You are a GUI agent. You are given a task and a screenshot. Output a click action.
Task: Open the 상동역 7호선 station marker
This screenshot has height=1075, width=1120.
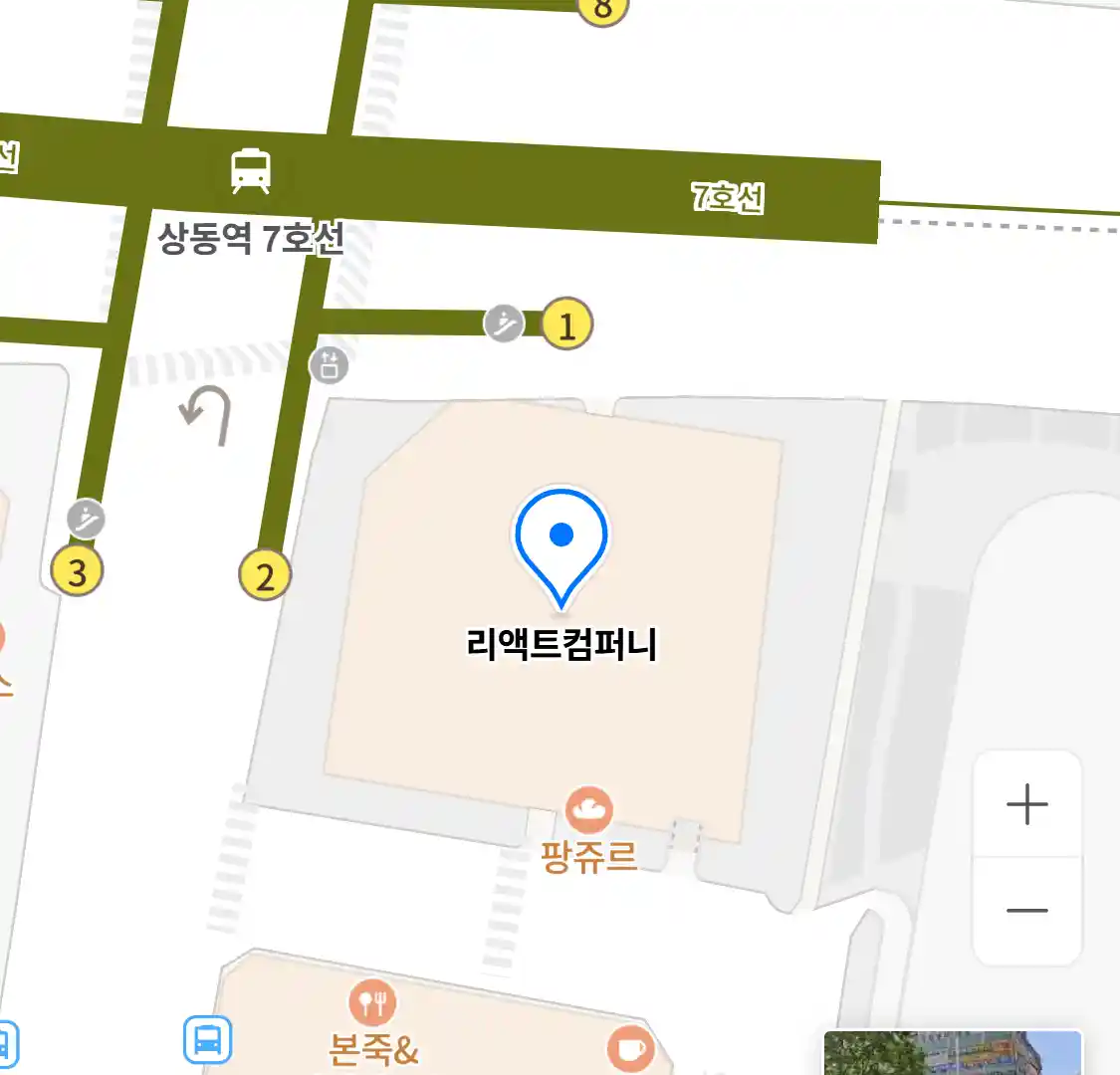(x=250, y=171)
